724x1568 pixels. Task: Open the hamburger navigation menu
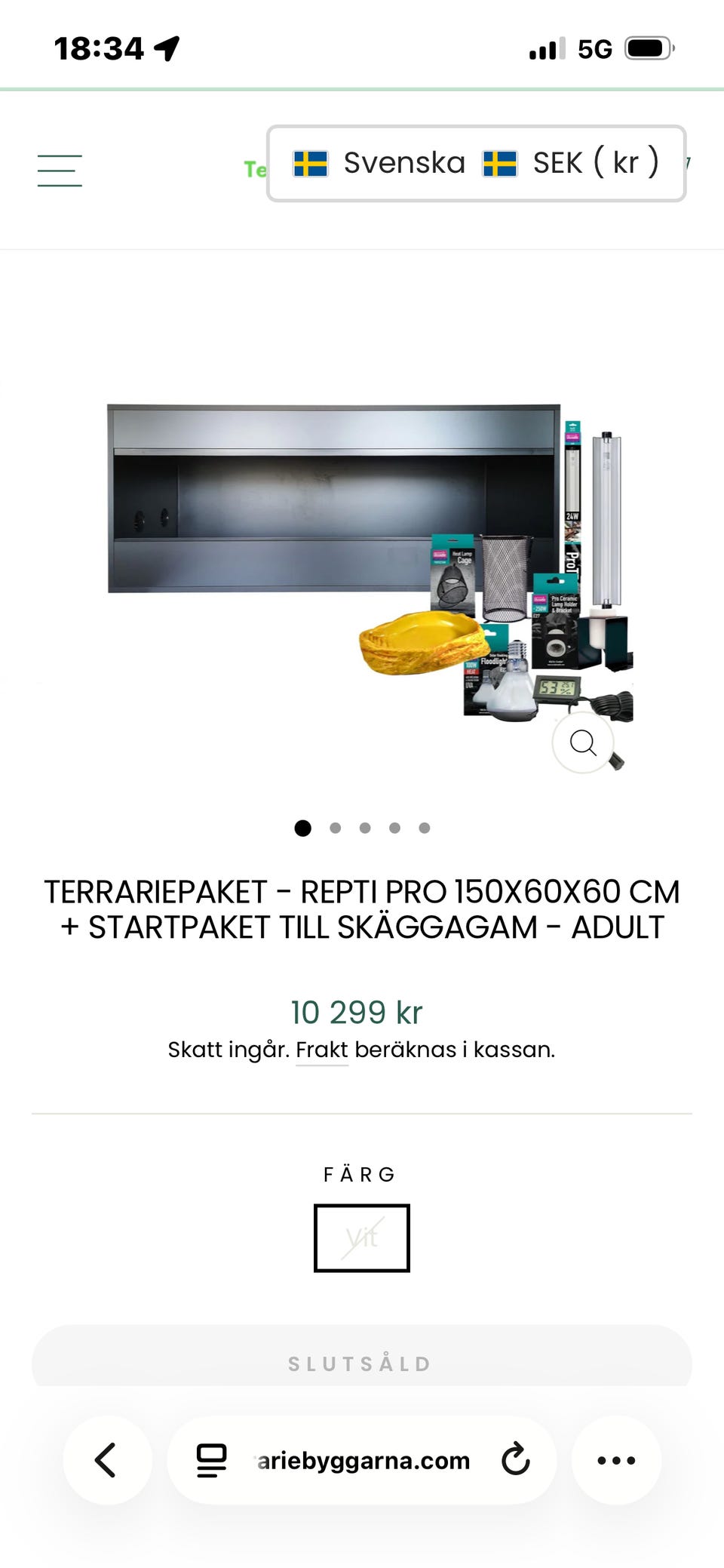pos(60,170)
